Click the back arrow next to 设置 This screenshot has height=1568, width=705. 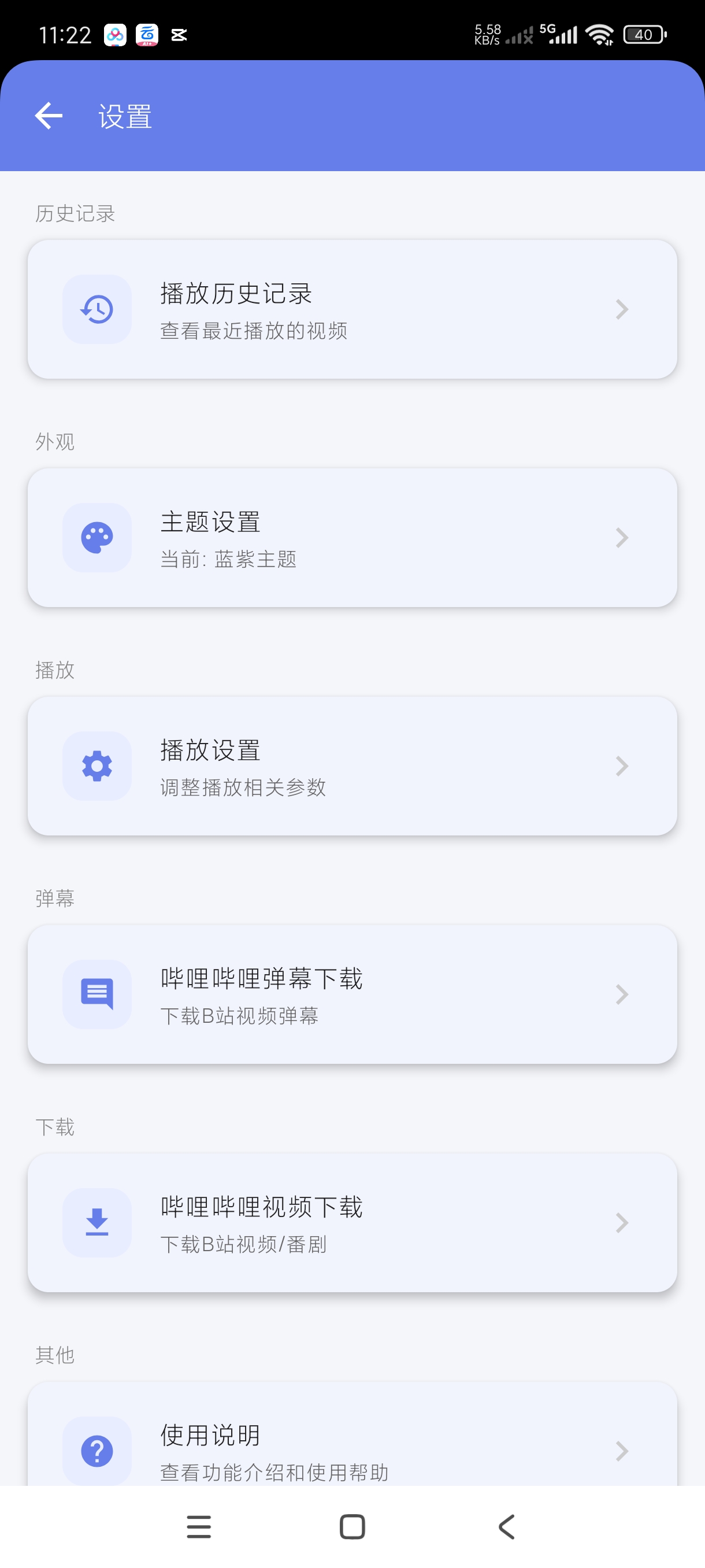pyautogui.click(x=47, y=115)
